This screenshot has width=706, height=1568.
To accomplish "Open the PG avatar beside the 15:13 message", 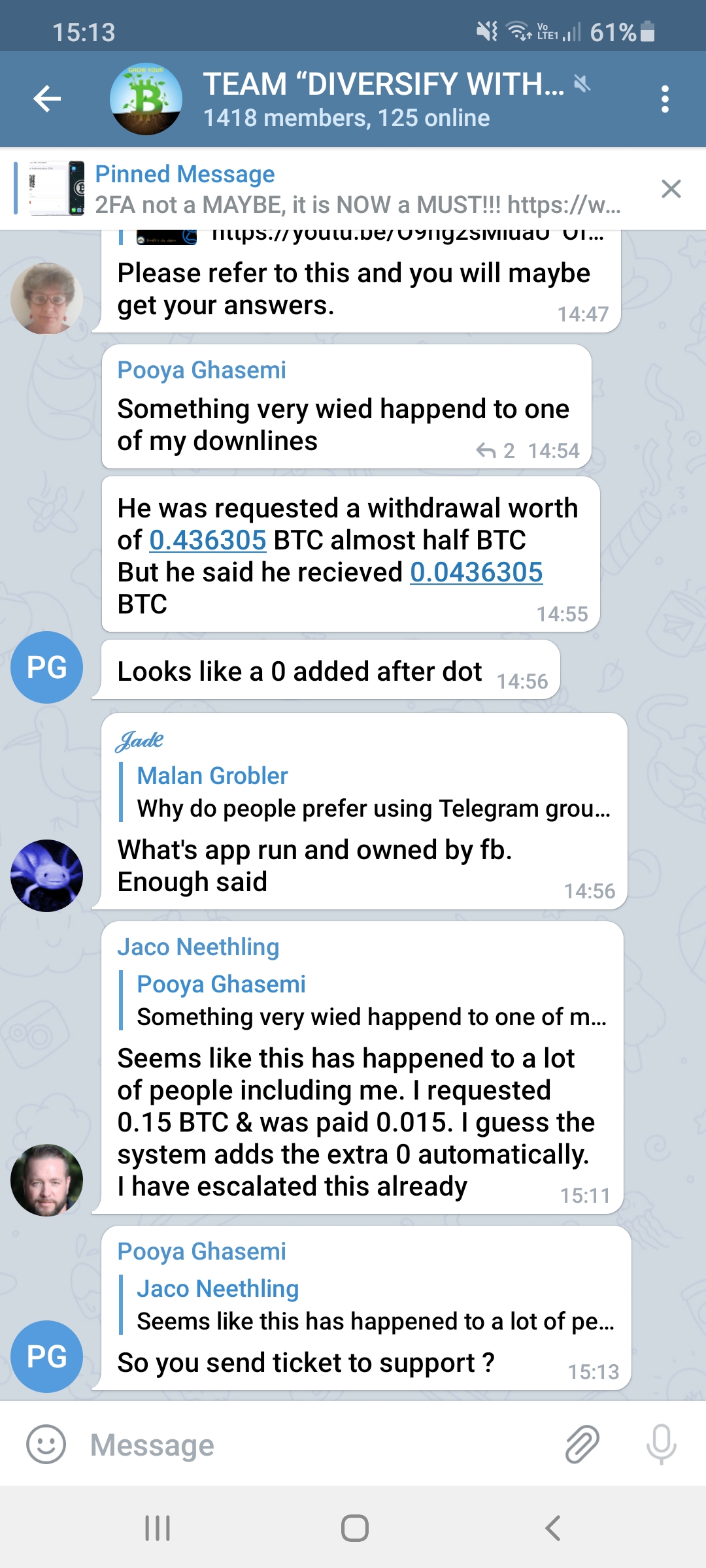I will [46, 1356].
